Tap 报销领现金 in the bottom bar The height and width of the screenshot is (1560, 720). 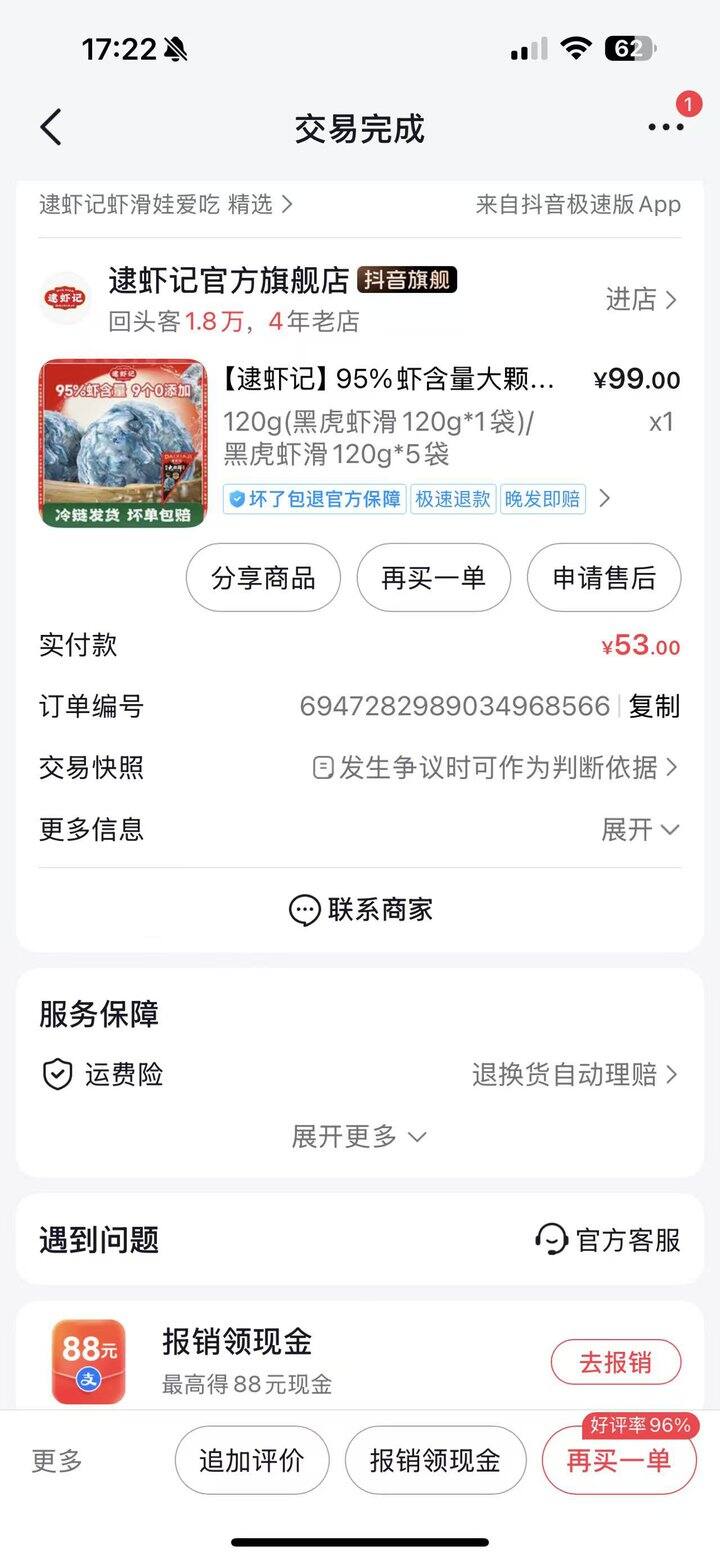pyautogui.click(x=435, y=1461)
